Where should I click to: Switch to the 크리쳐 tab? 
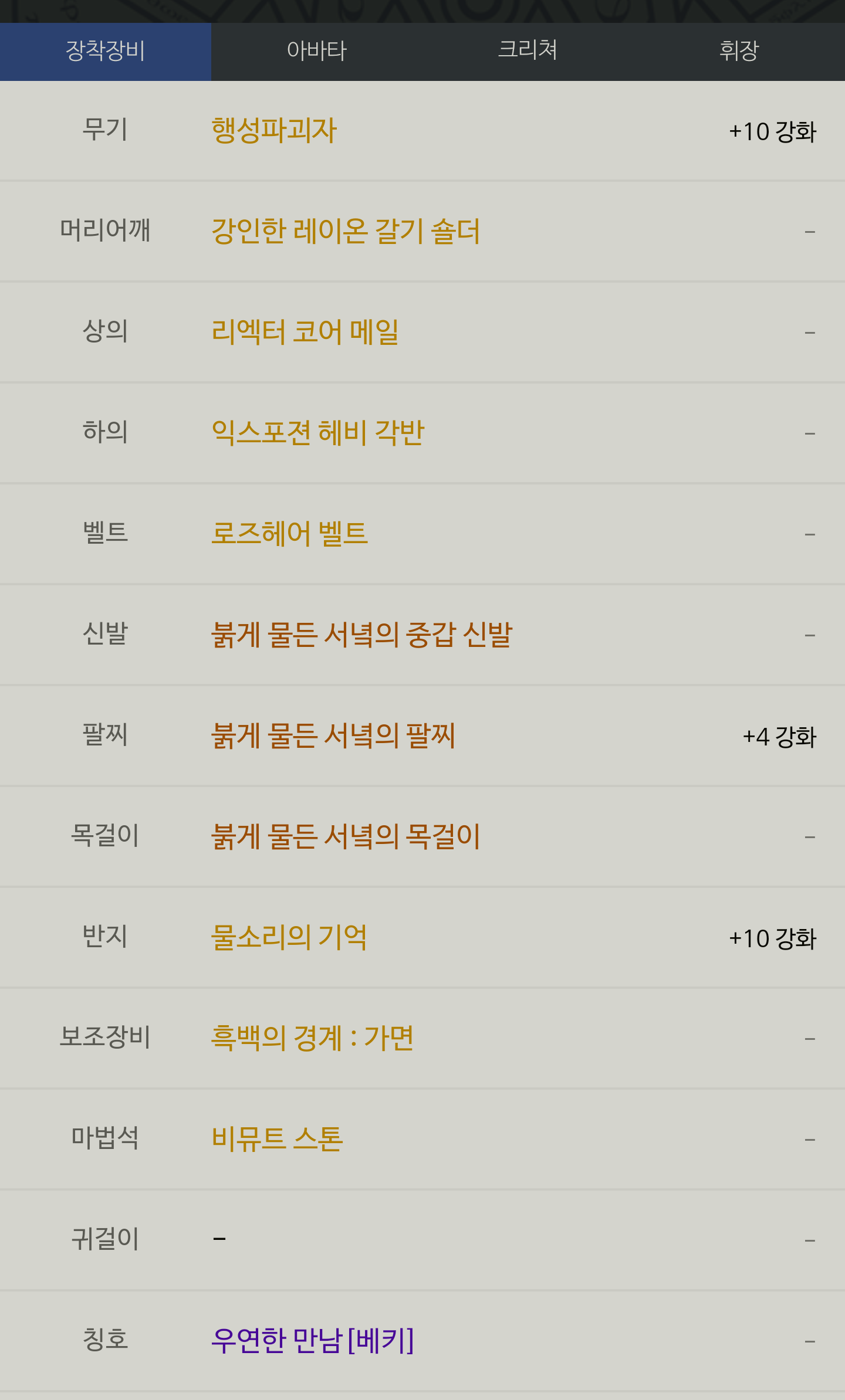[528, 52]
